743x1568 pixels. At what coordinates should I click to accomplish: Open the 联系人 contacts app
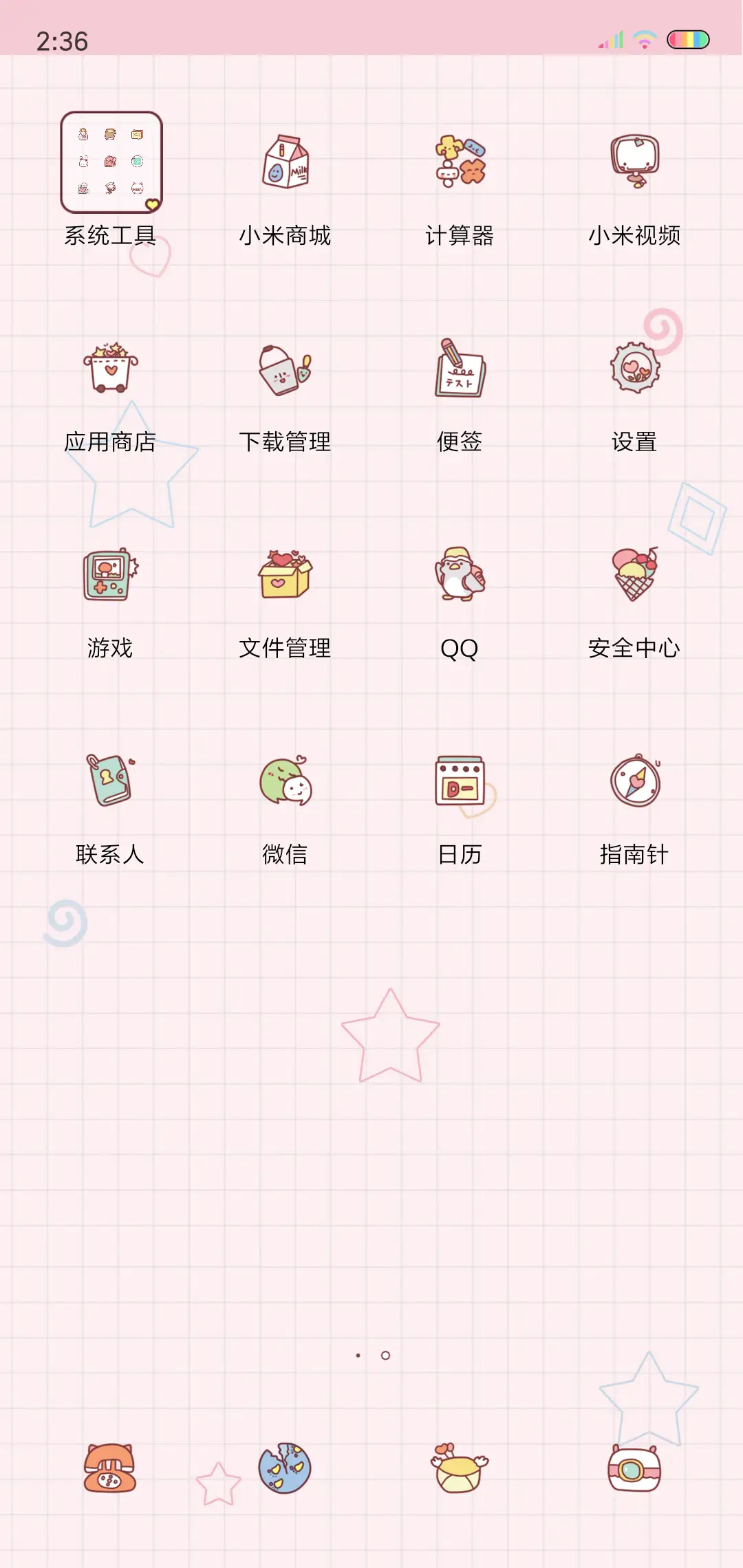click(x=109, y=784)
